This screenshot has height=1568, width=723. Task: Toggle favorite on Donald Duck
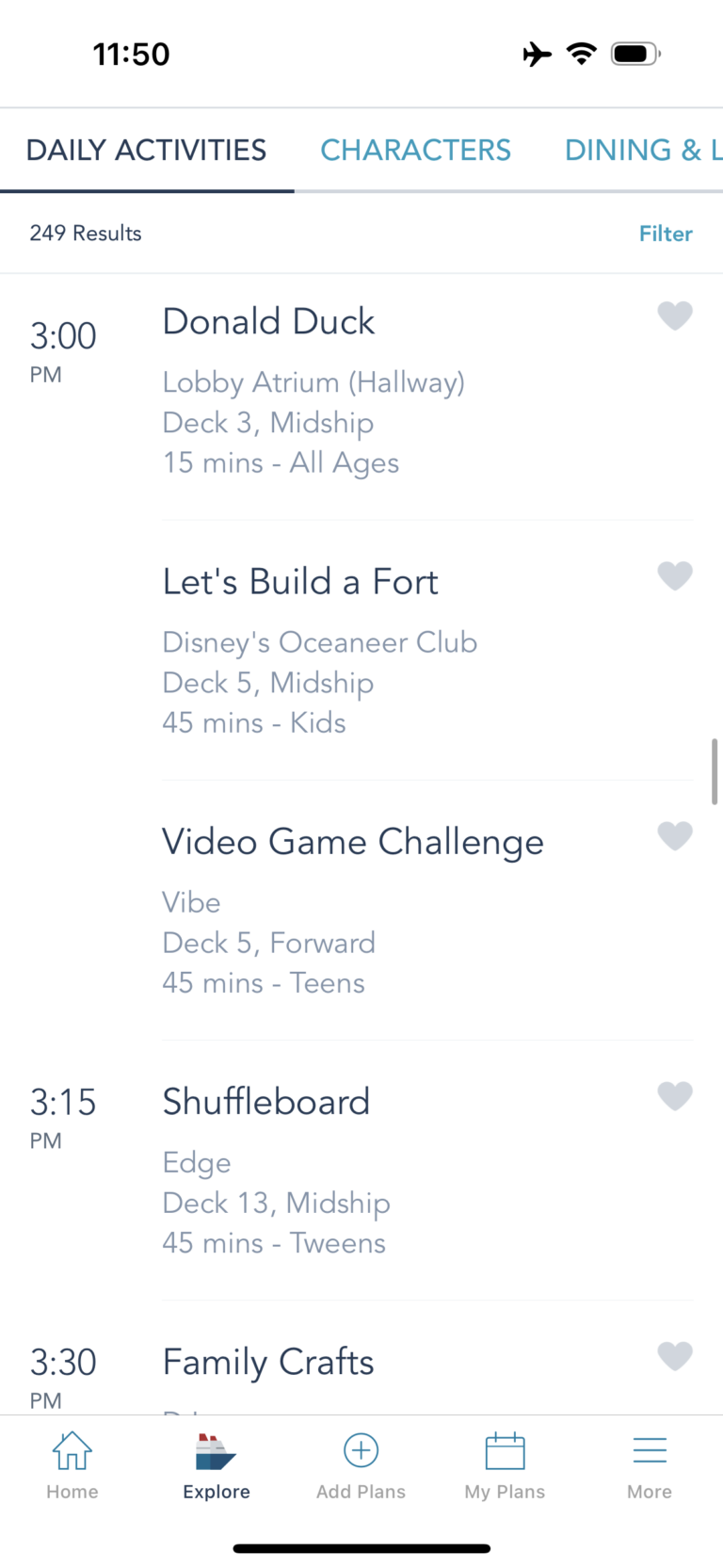(675, 316)
